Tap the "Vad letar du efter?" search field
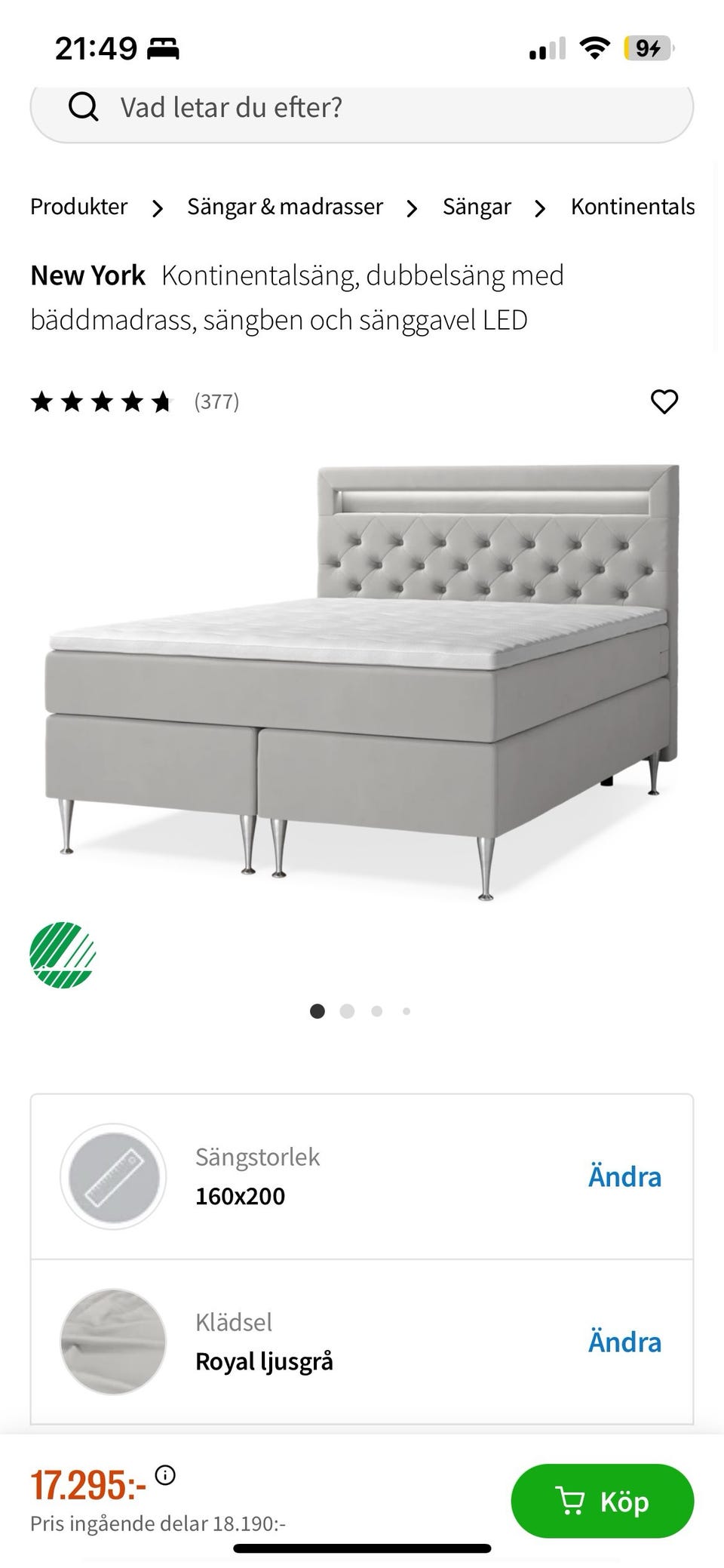 (362, 108)
